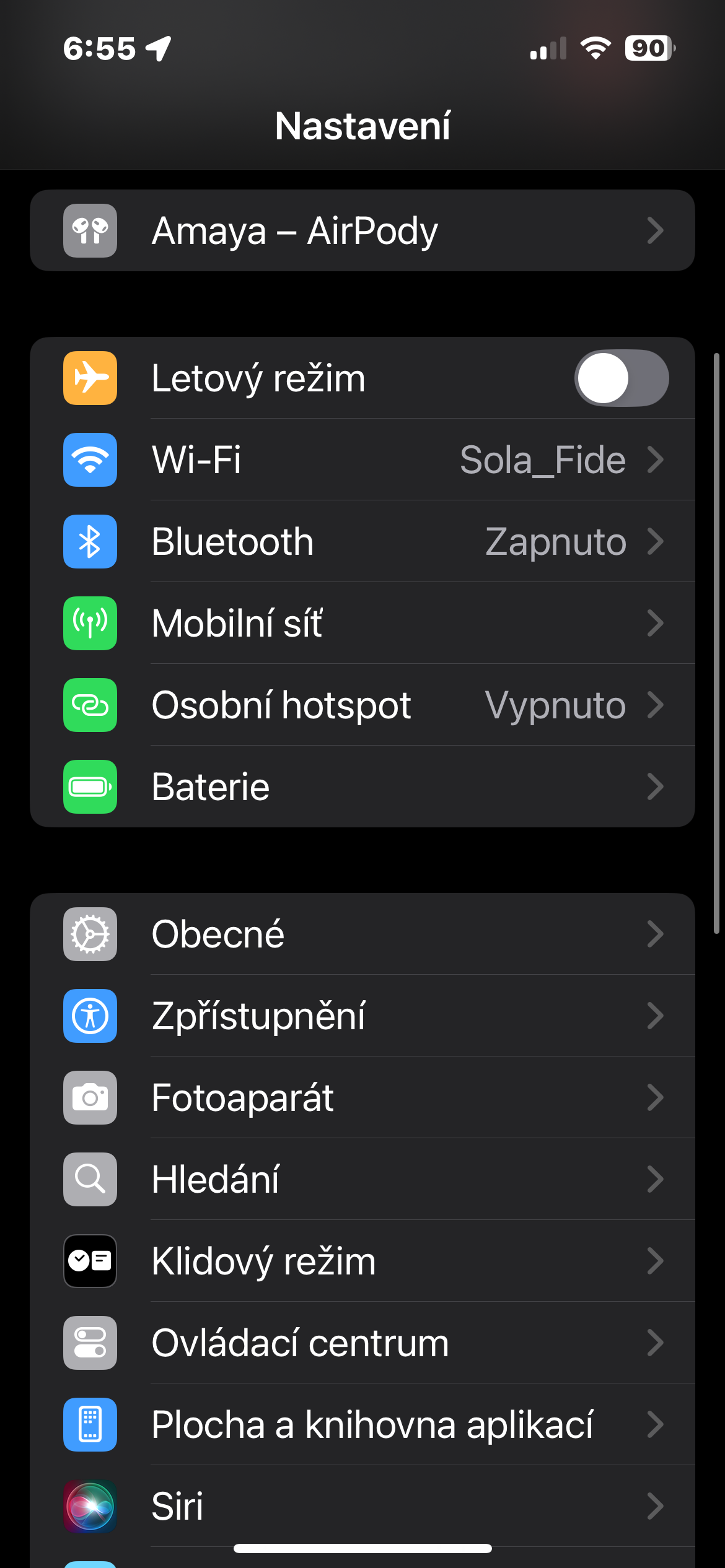Image resolution: width=725 pixels, height=1568 pixels.
Task: Open Baterie settings
Action: [x=362, y=786]
